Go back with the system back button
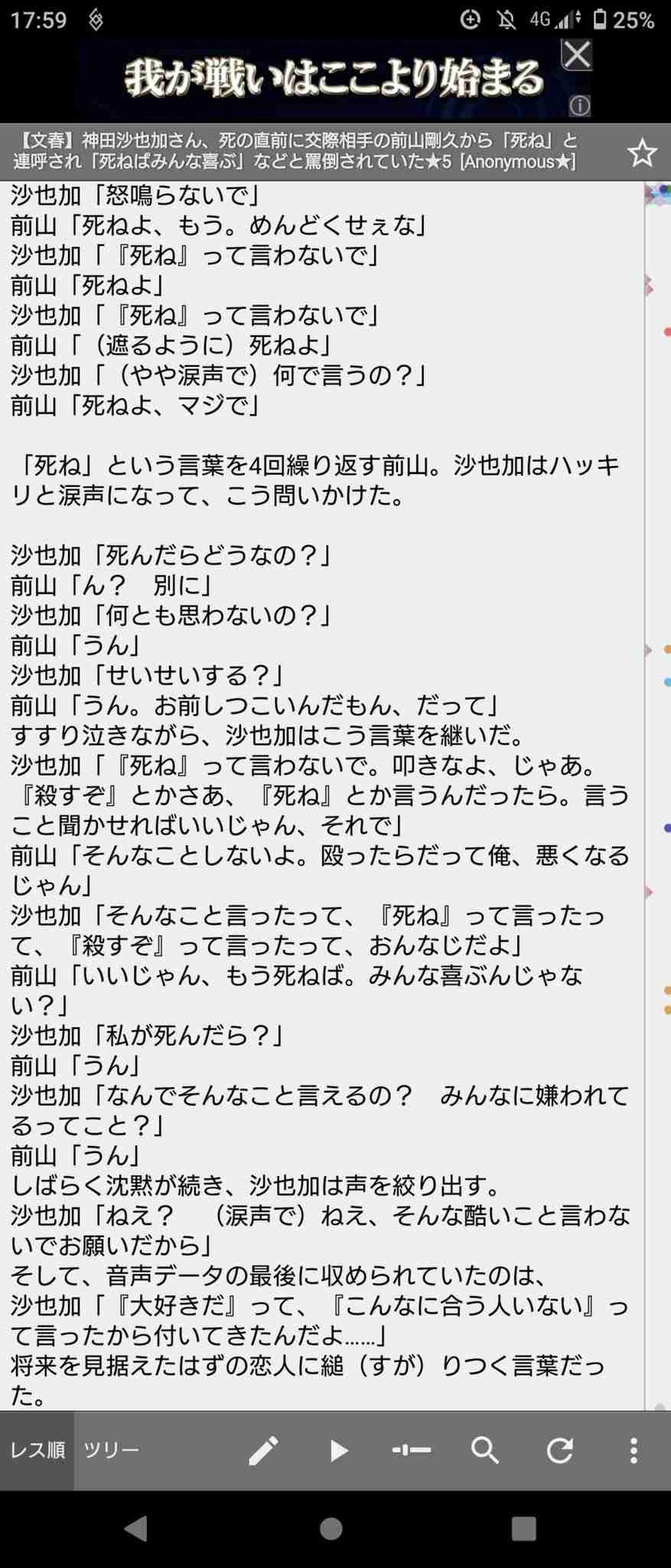This screenshot has height=1568, width=671. point(136,1528)
